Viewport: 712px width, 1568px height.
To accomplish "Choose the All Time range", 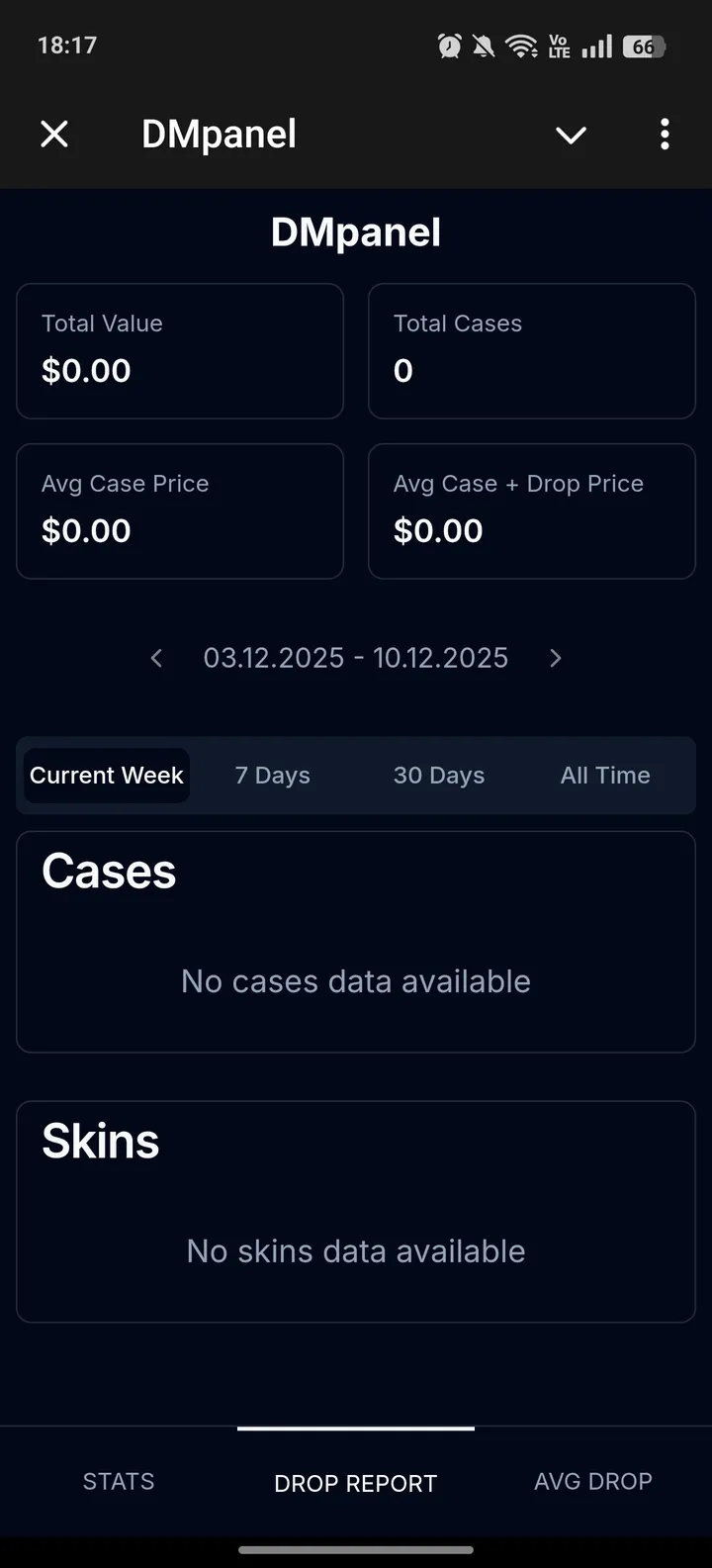I will click(605, 776).
